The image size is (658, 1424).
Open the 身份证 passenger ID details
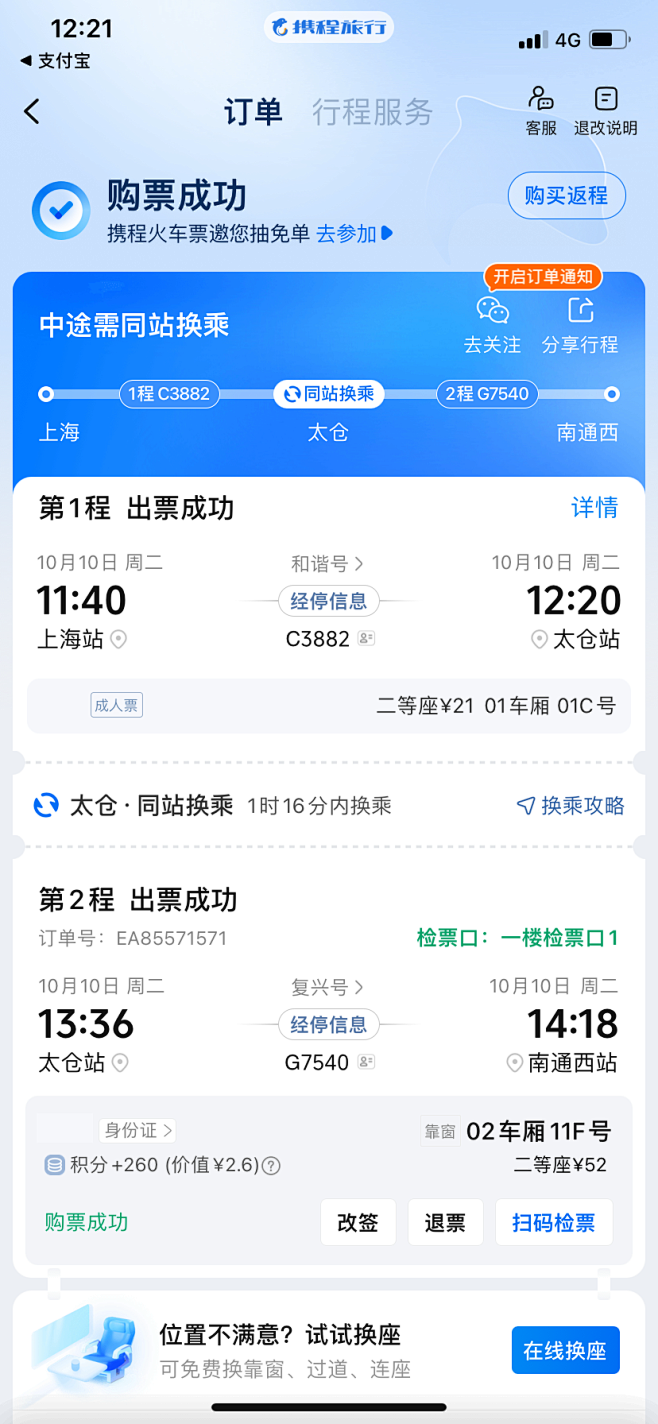coord(139,1130)
